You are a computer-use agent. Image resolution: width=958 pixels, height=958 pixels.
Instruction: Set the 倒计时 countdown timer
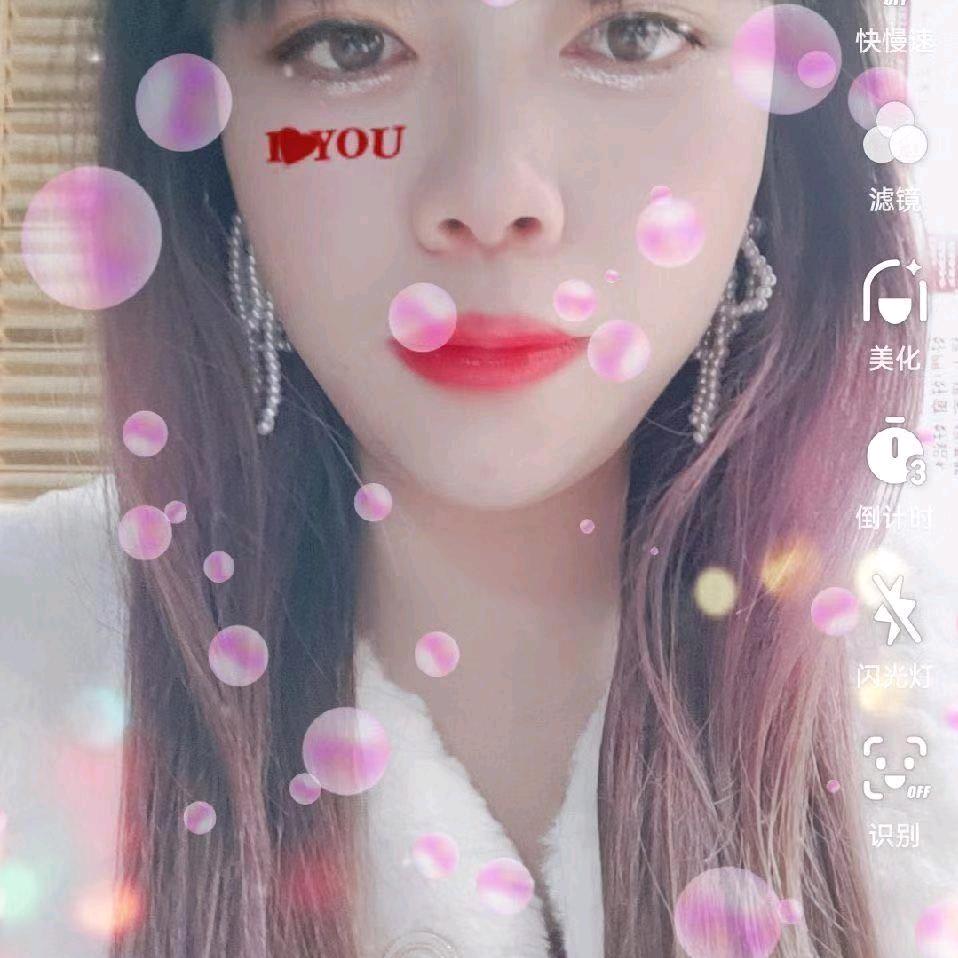tap(894, 456)
